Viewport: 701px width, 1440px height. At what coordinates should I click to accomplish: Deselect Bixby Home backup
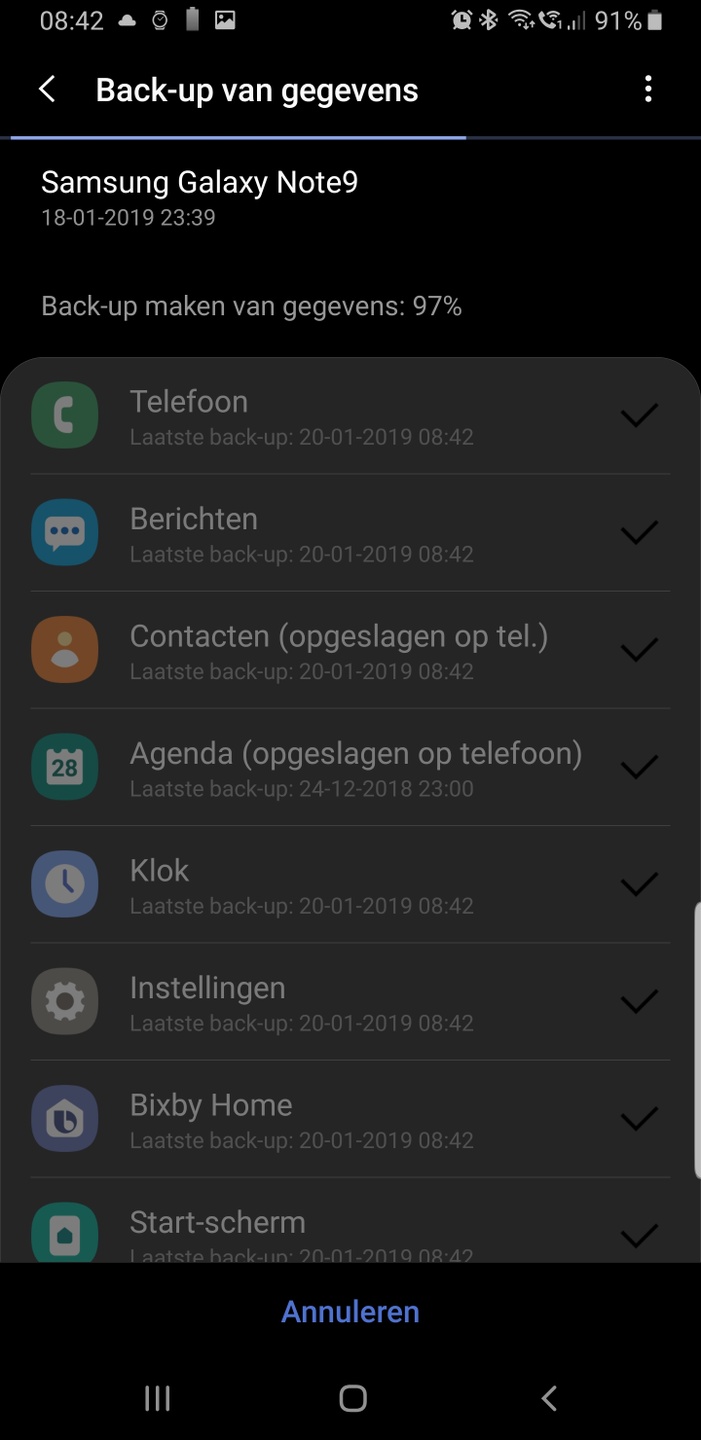click(639, 1118)
